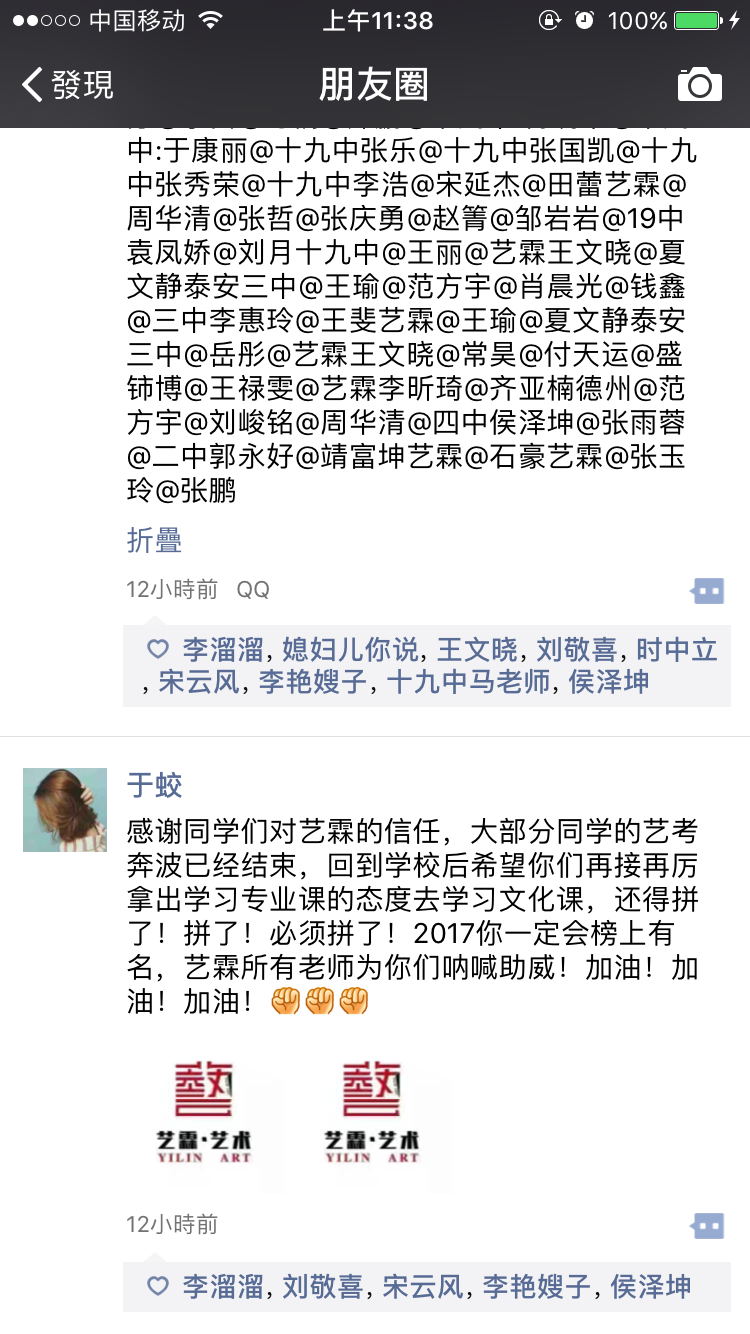The height and width of the screenshot is (1334, 750).
Task: Go back to the 發現 page
Action: coord(68,85)
